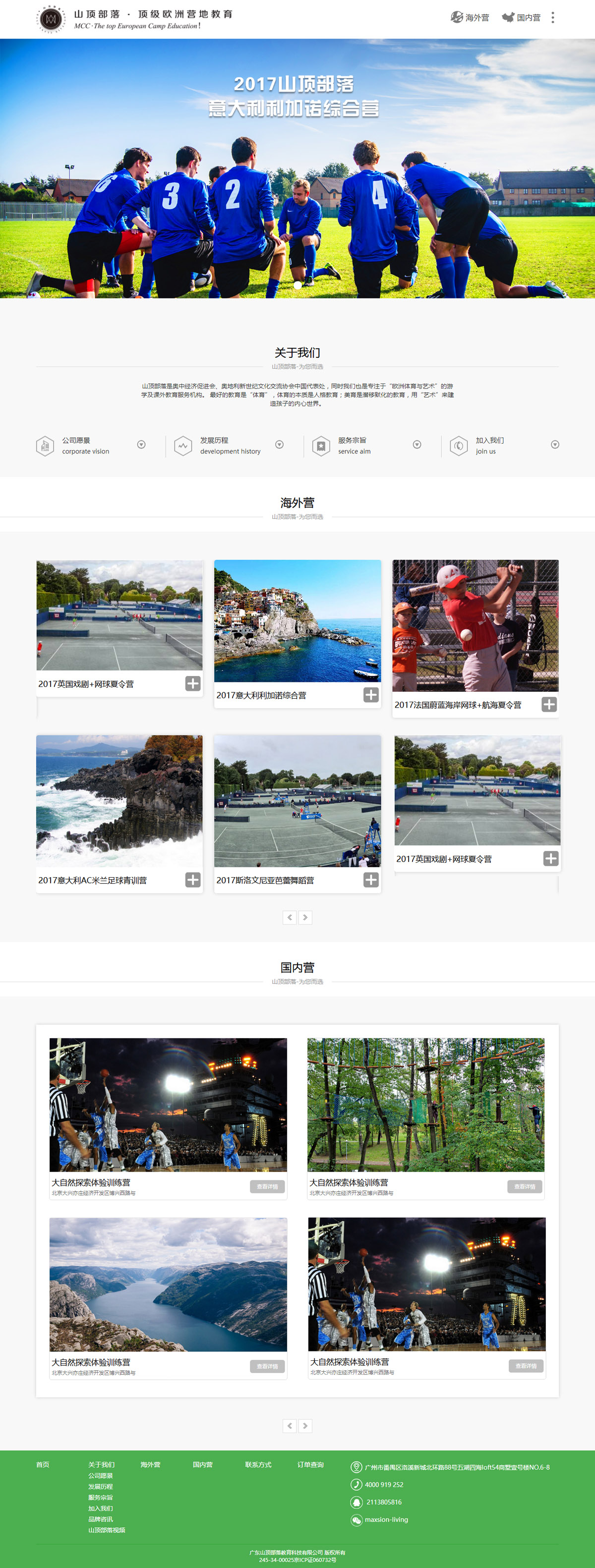Image resolution: width=595 pixels, height=1568 pixels.
Task: Open the 国内营 header link
Action: coord(521,18)
